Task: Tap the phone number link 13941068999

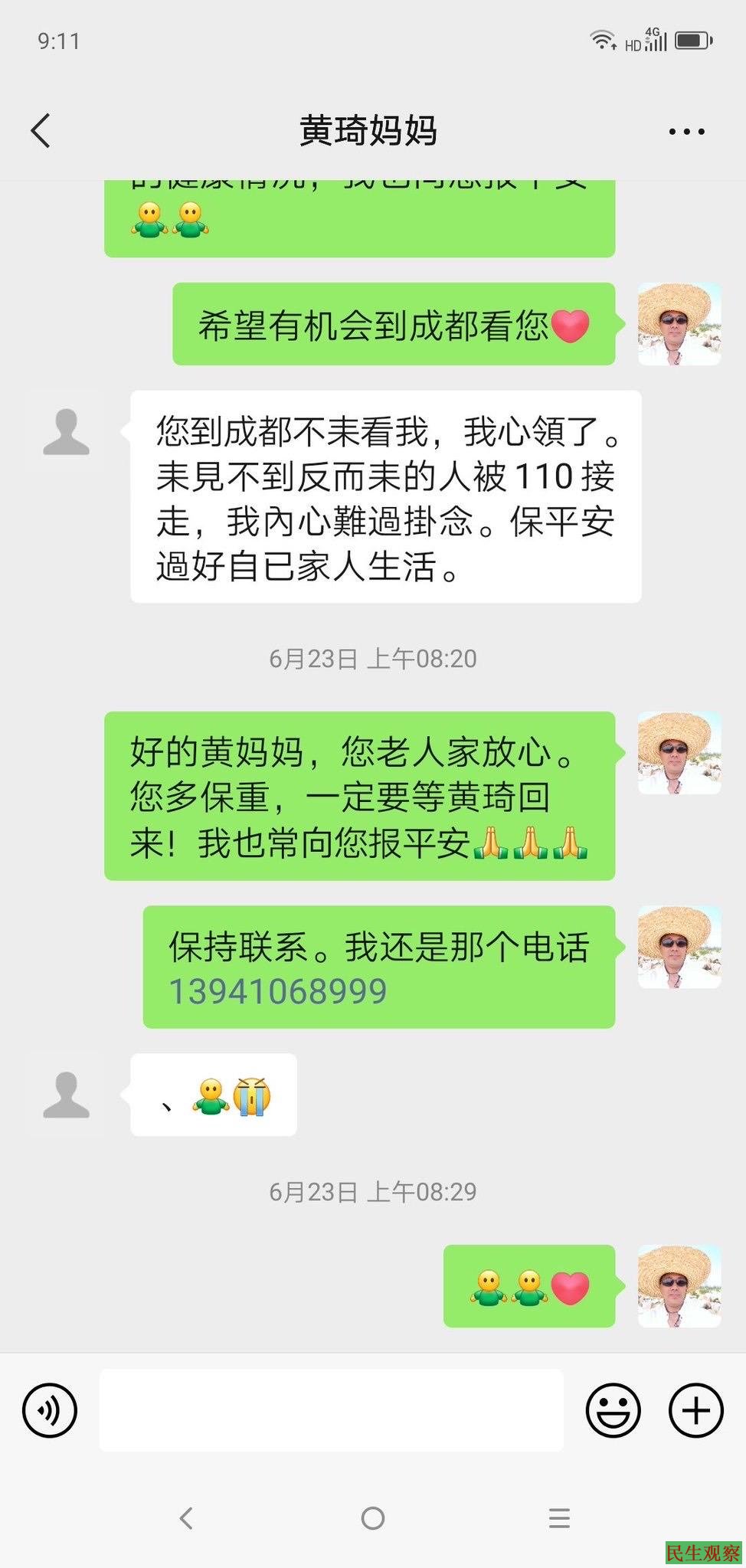Action: 277,991
